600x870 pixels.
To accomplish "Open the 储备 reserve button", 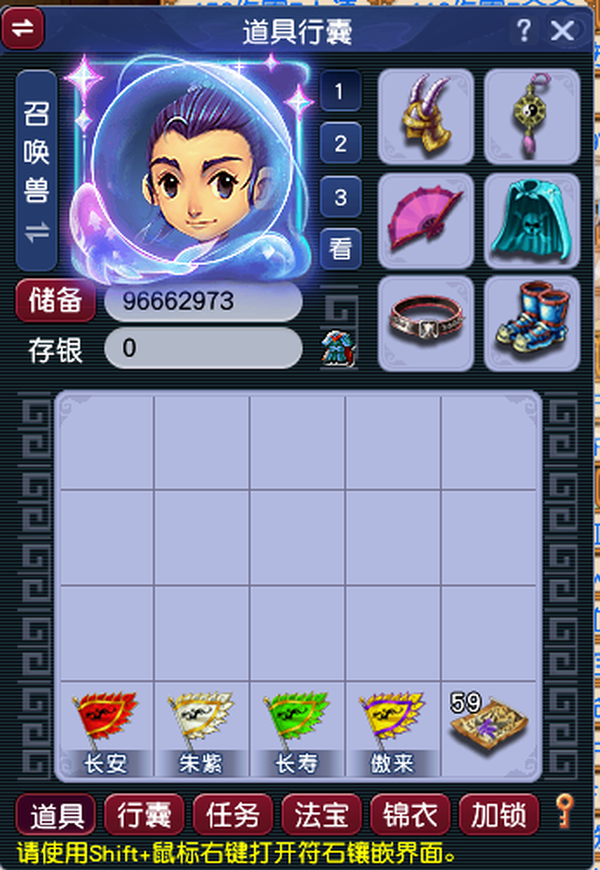I will (55, 301).
